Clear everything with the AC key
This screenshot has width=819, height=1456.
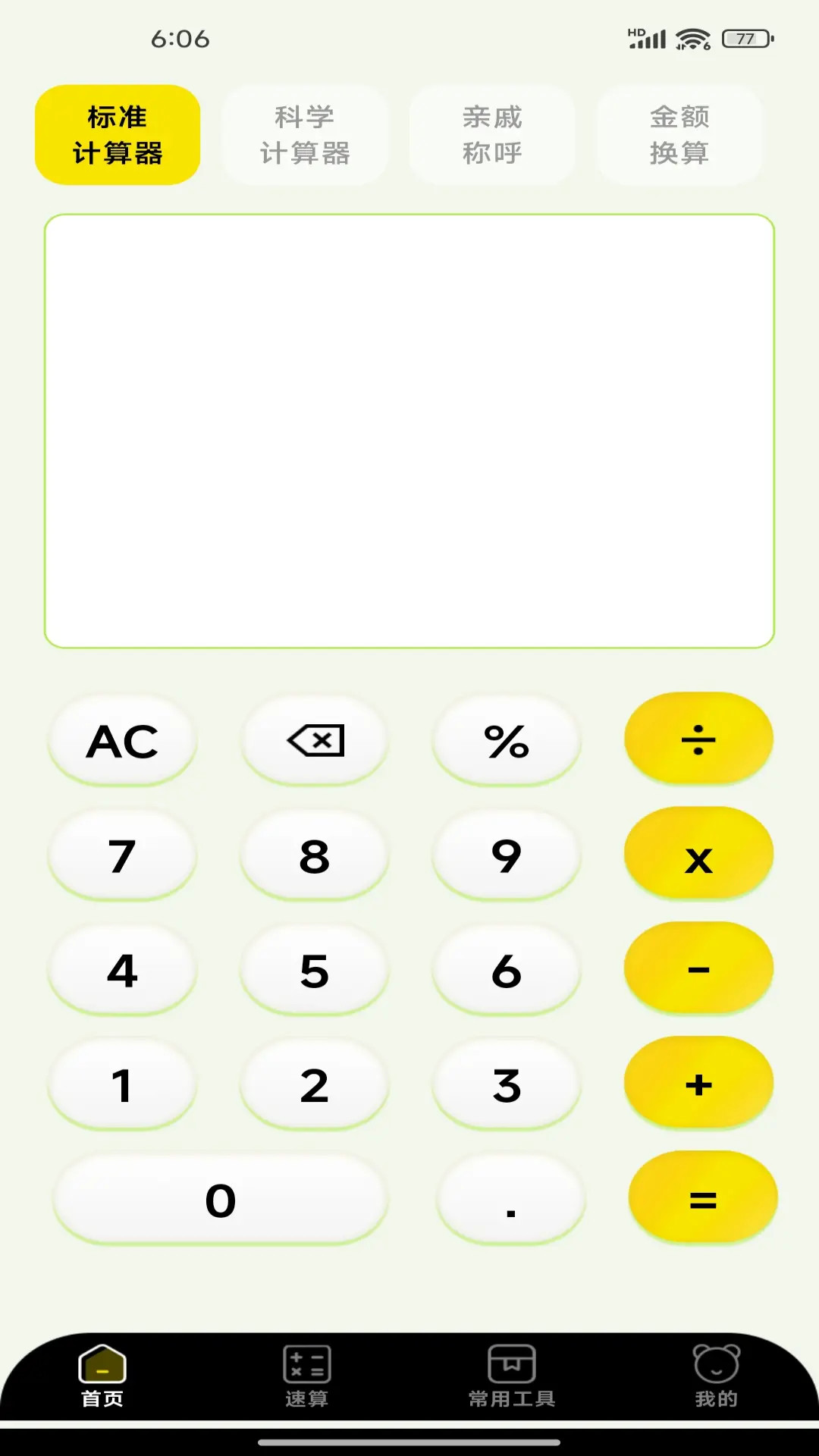[x=122, y=740]
